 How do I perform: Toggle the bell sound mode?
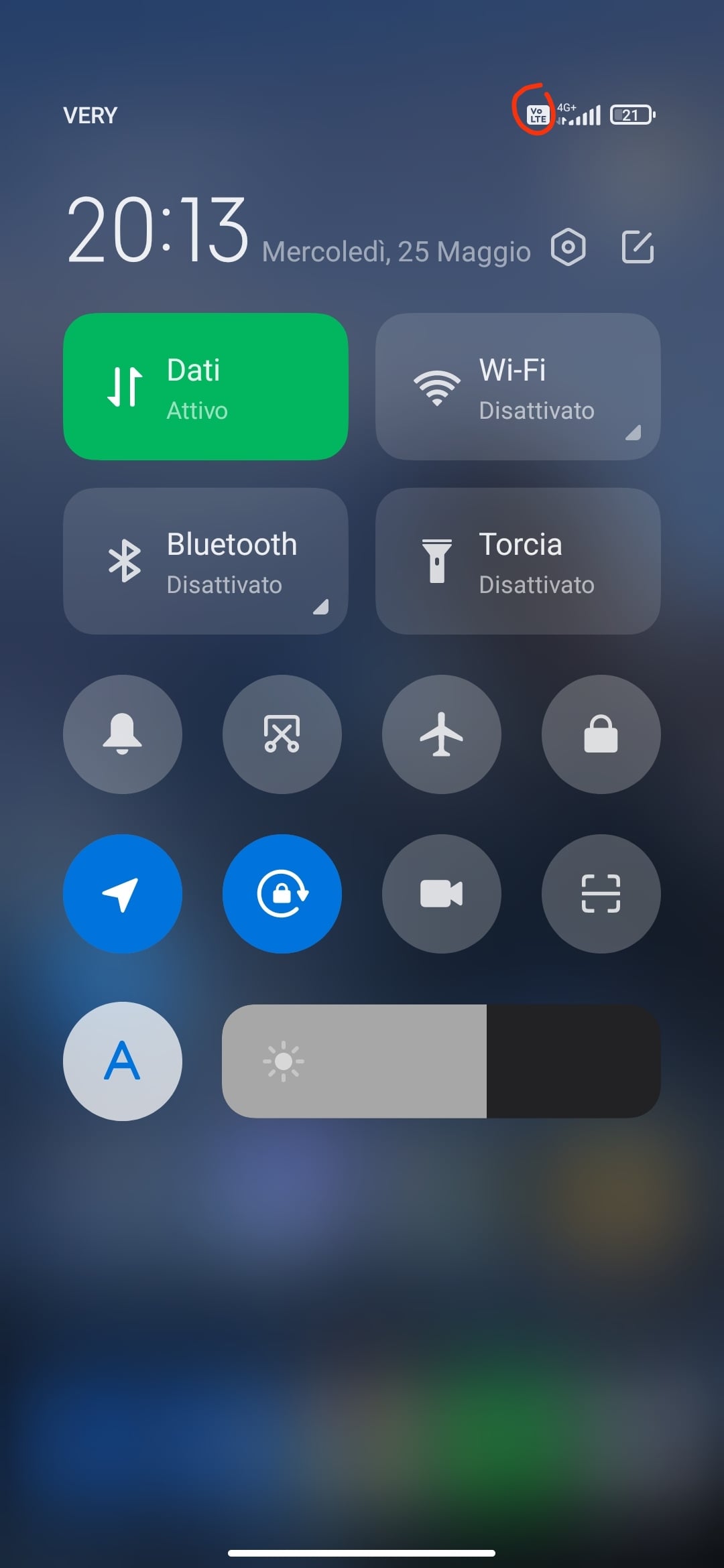(123, 734)
